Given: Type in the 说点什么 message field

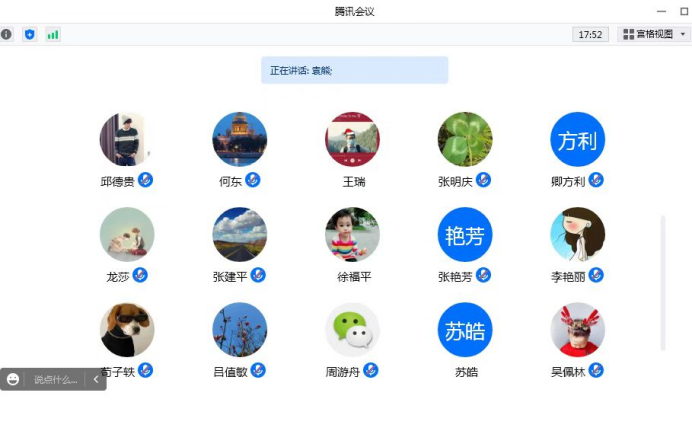Looking at the screenshot, I should point(55,380).
